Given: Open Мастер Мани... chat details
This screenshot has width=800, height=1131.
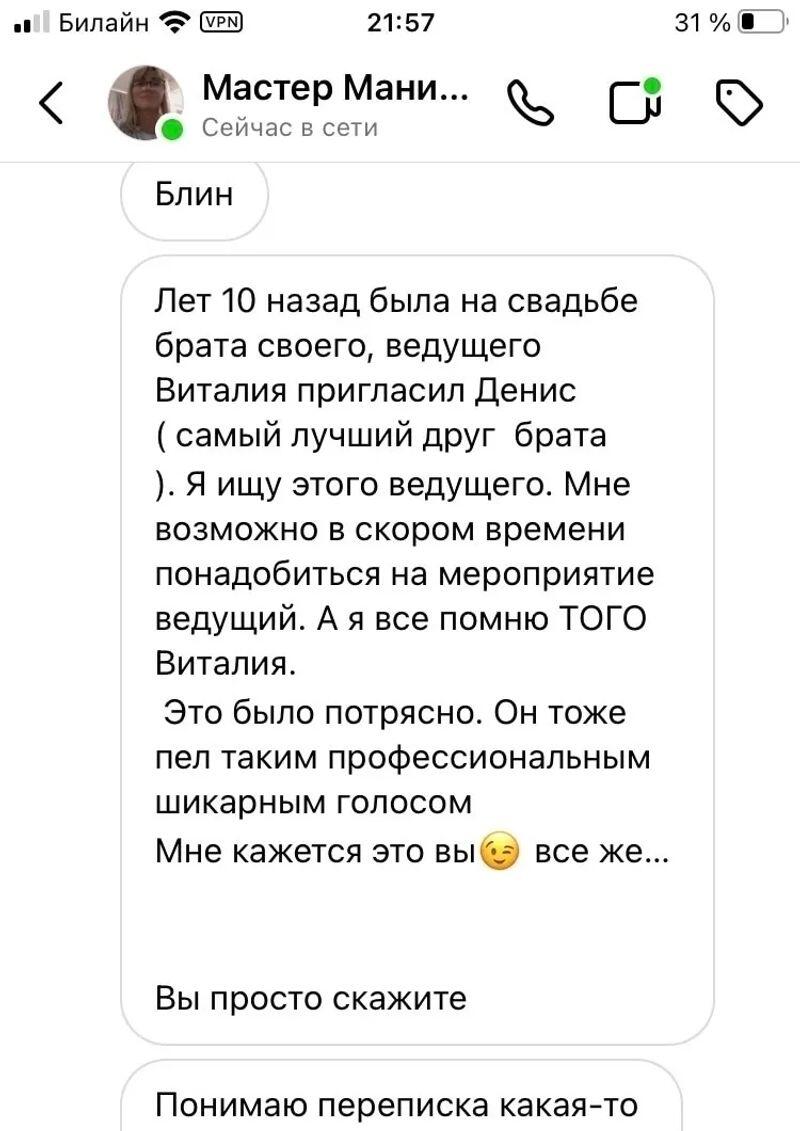Looking at the screenshot, I should 334,104.
